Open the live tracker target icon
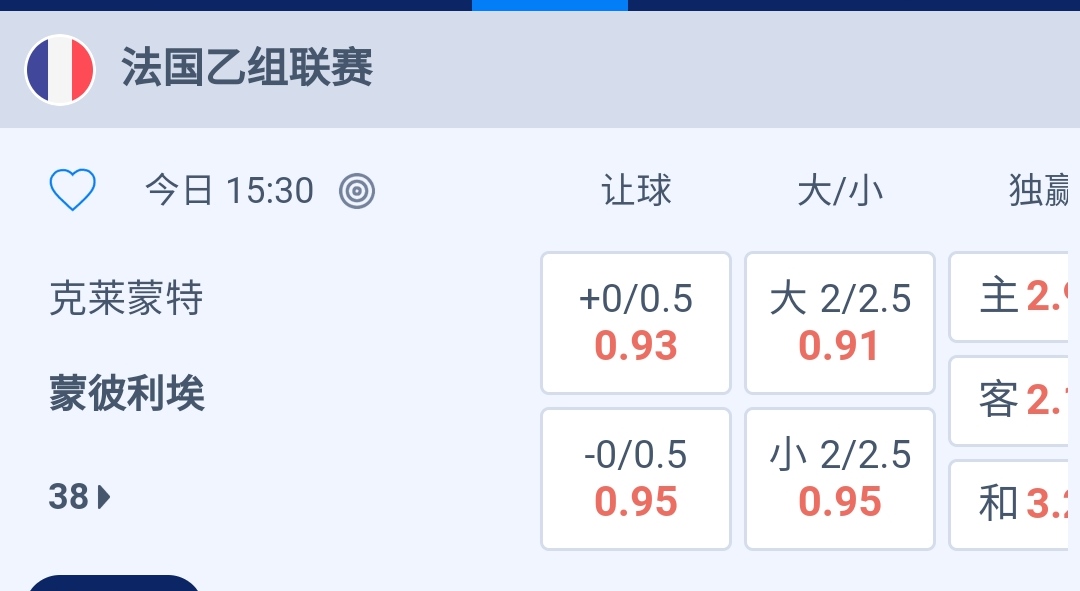Image resolution: width=1080 pixels, height=591 pixels. point(357,190)
